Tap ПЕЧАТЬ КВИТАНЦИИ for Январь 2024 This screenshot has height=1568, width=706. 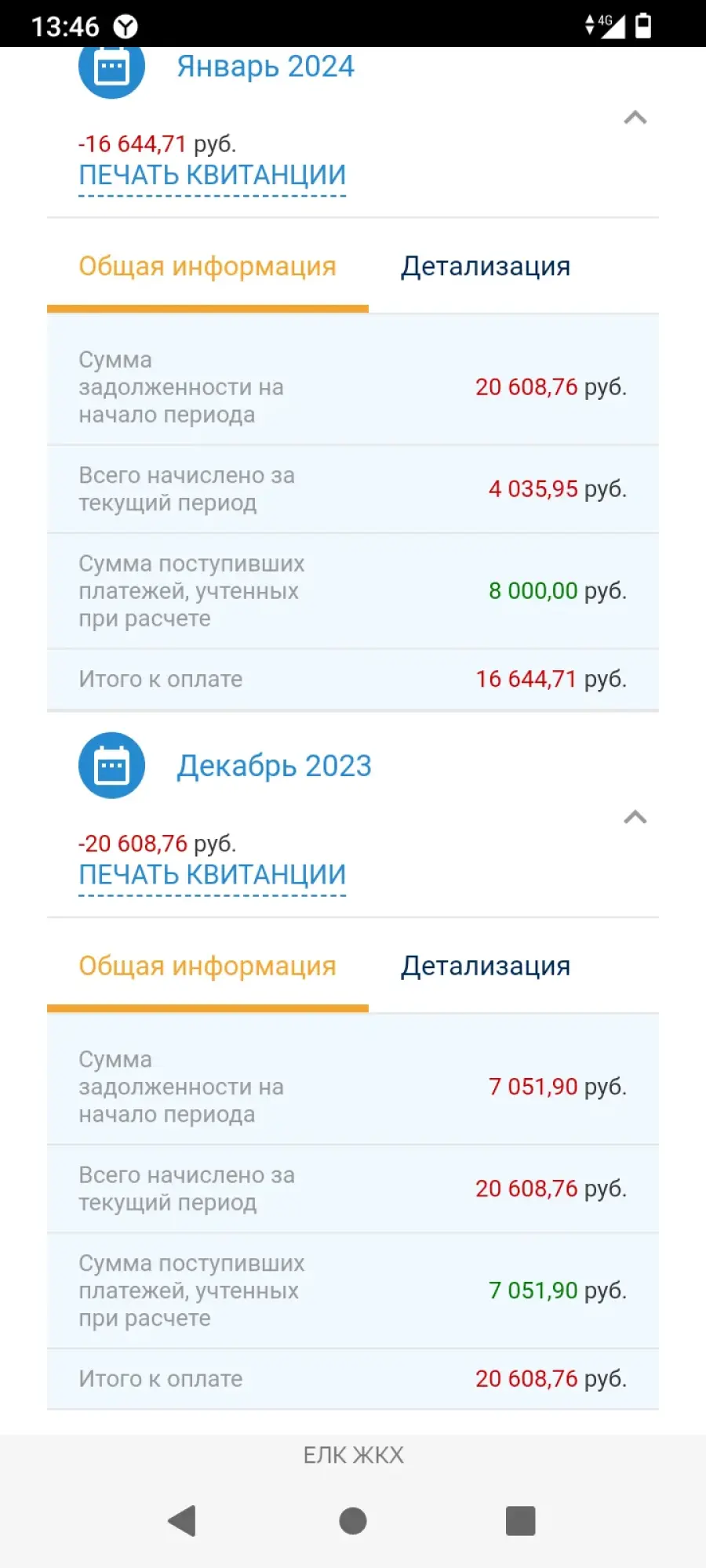212,175
